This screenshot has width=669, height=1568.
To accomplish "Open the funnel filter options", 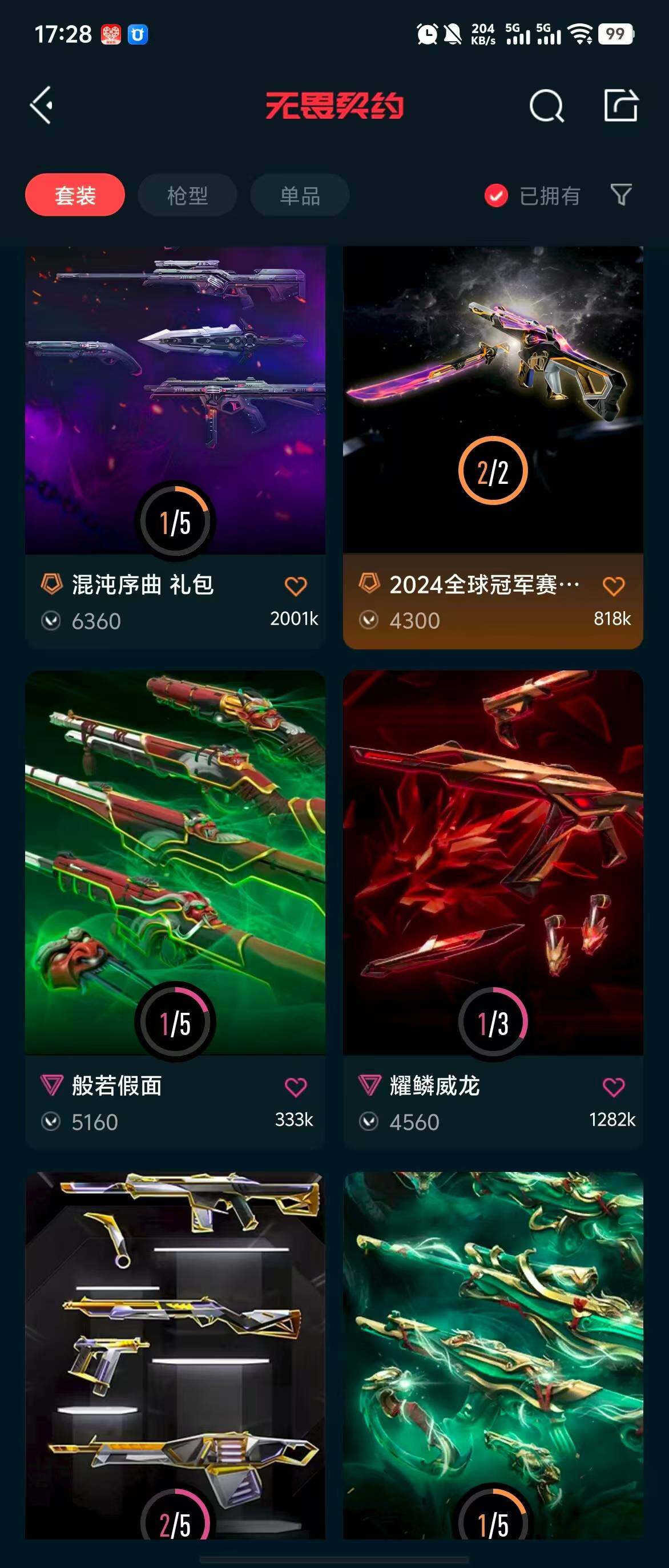I will [x=621, y=195].
